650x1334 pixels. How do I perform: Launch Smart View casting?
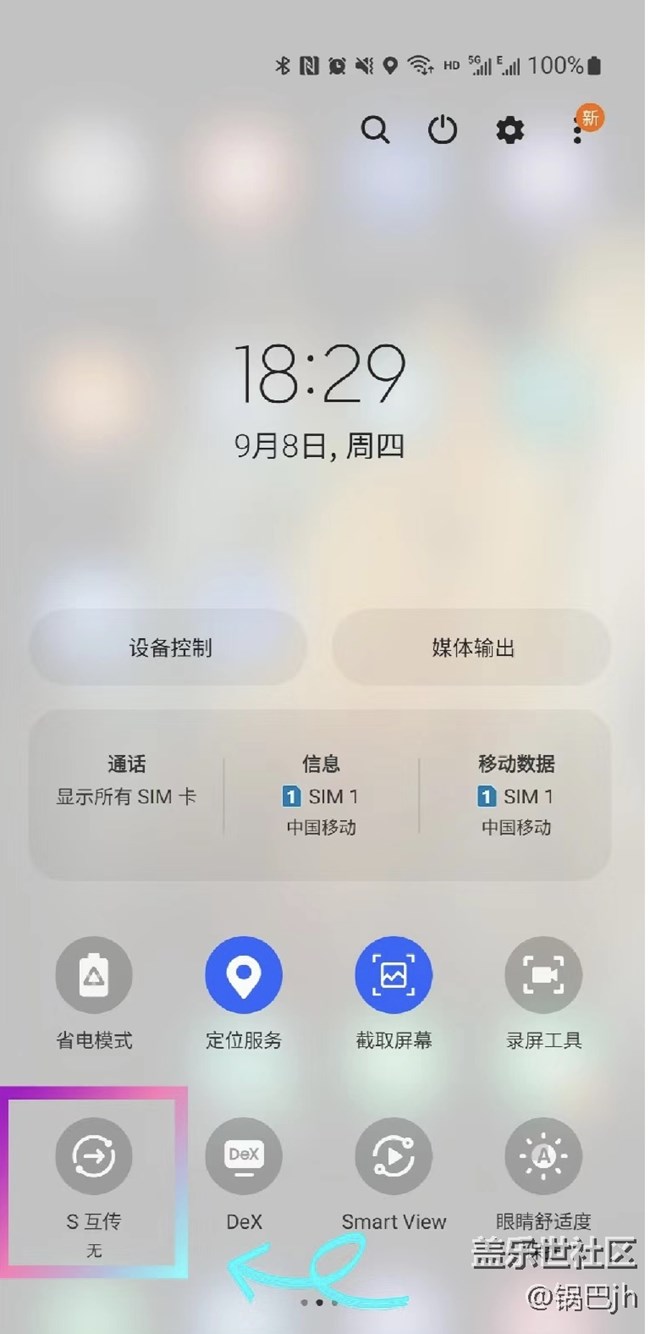click(x=394, y=1157)
